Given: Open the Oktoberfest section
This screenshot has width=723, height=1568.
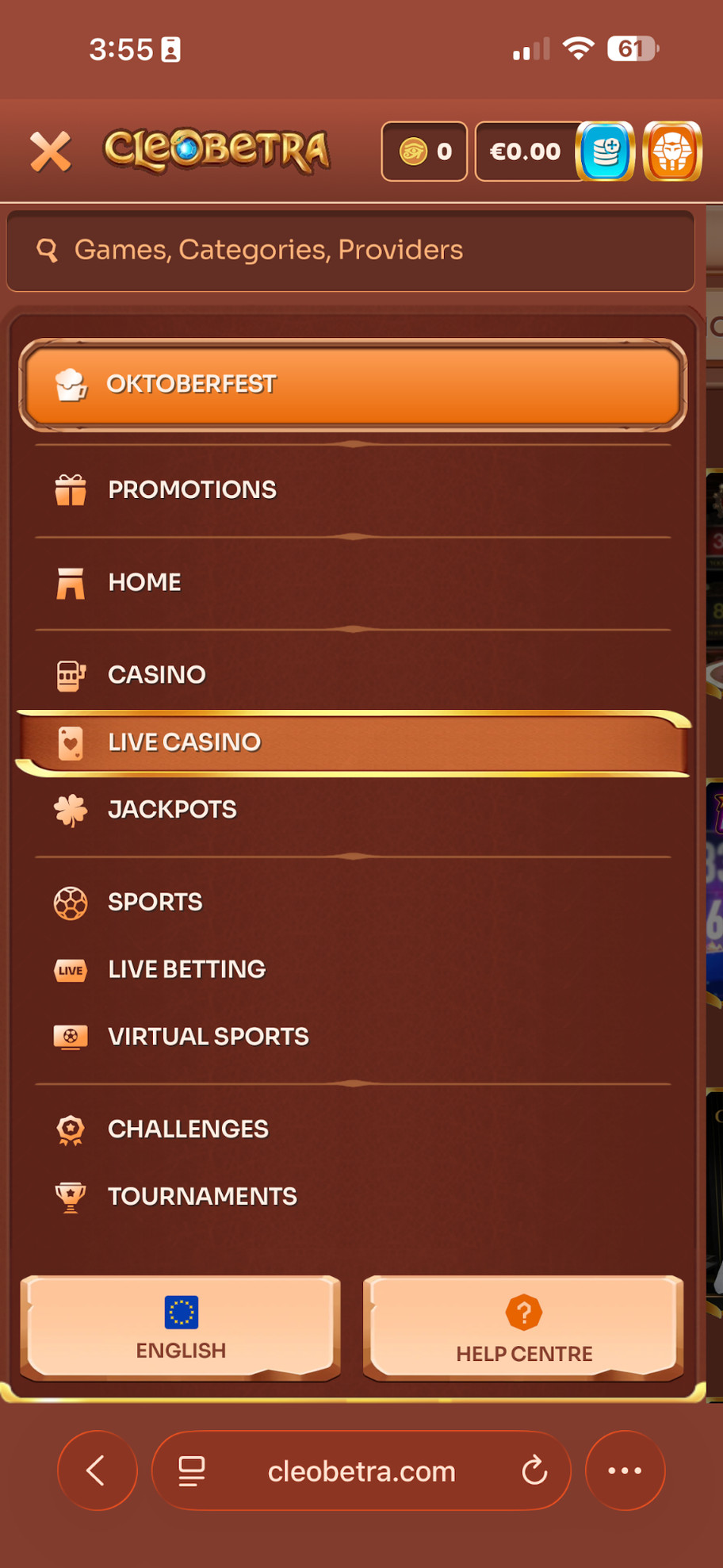Looking at the screenshot, I should (353, 385).
